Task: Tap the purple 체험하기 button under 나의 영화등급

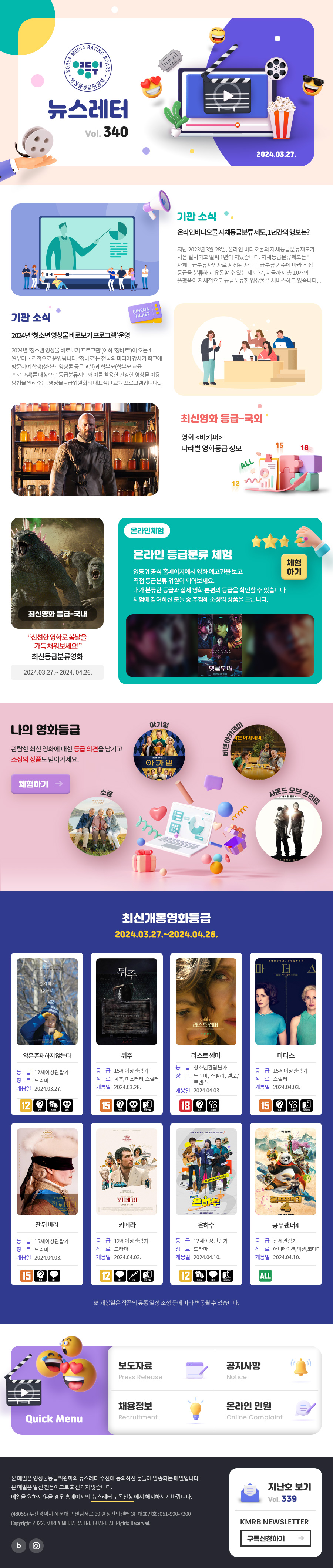Action: coord(40,783)
